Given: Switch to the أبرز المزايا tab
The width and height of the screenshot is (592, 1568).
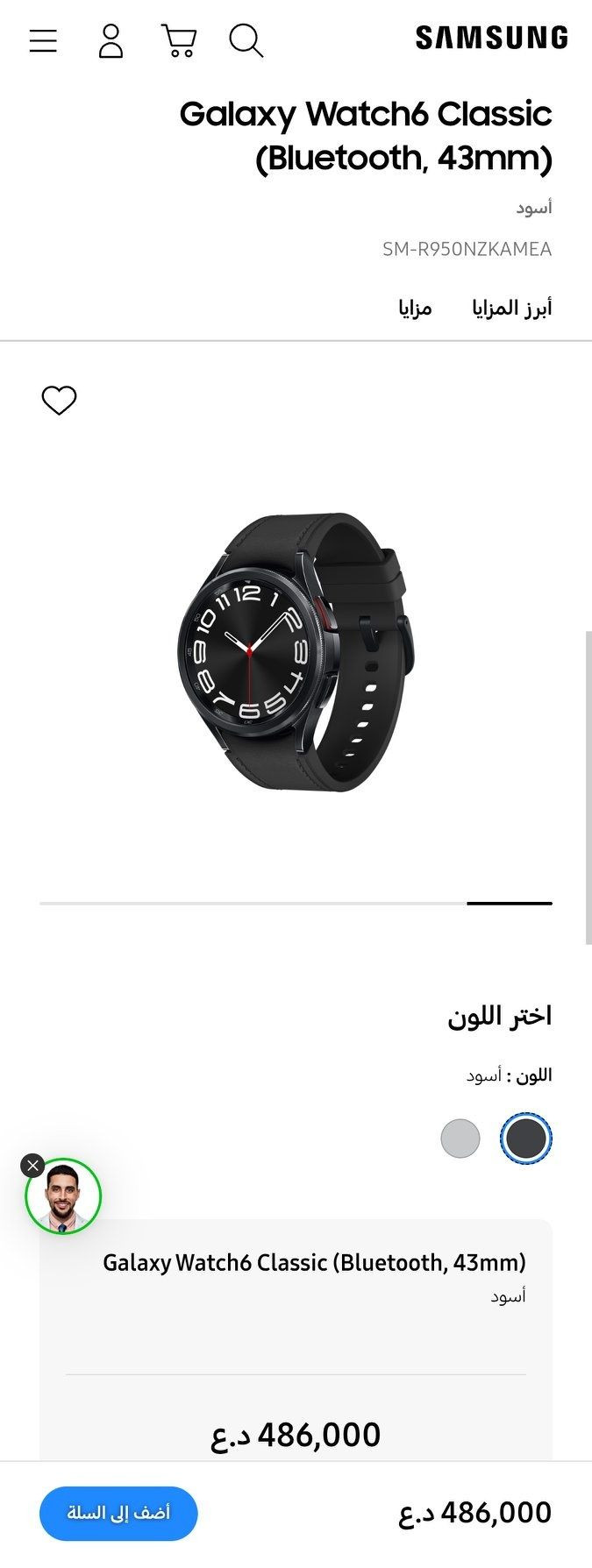Looking at the screenshot, I should coord(512,308).
